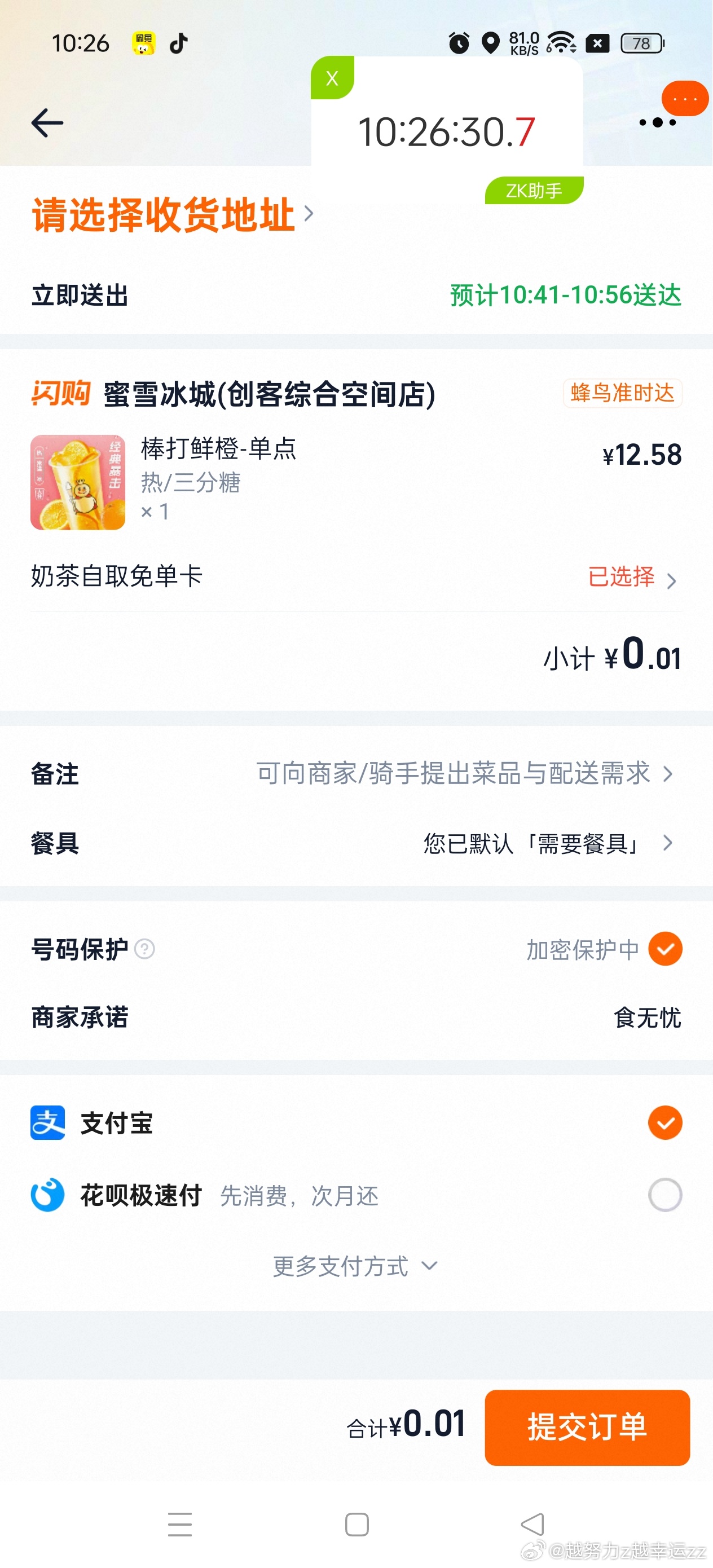Go back using the top arrow
This screenshot has height=1568, width=713.
tap(47, 123)
